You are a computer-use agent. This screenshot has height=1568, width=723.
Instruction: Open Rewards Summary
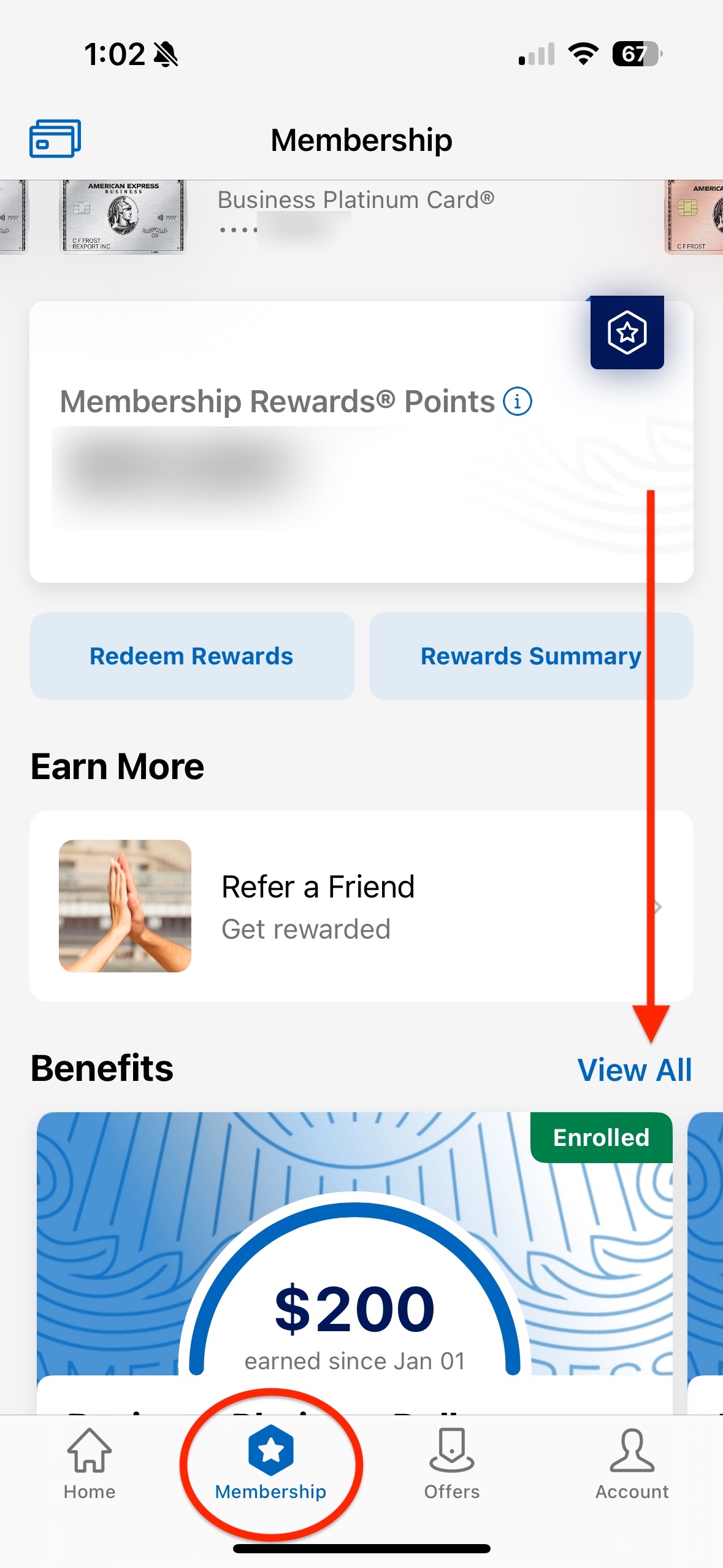point(530,656)
